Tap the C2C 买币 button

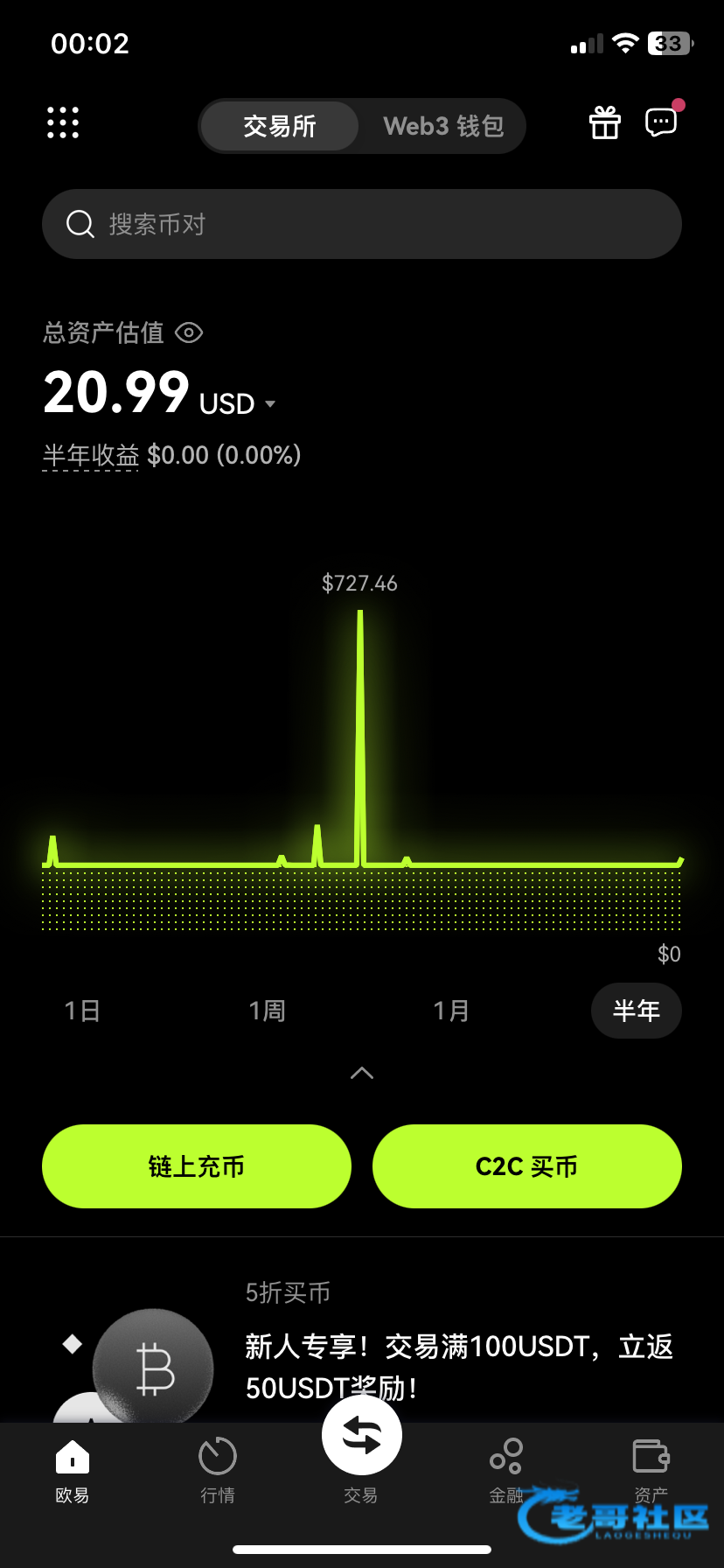(x=526, y=1166)
